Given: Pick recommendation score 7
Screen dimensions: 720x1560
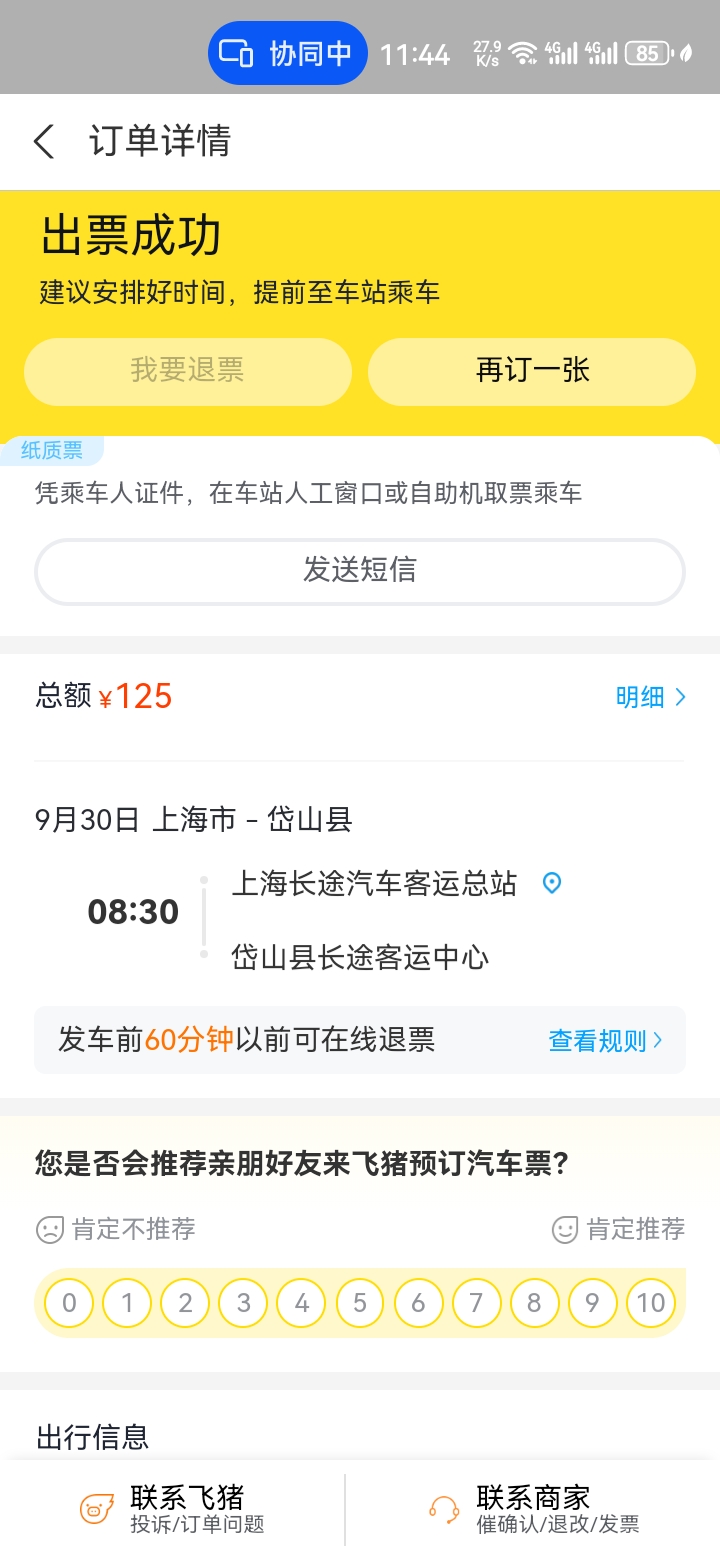Looking at the screenshot, I should (x=476, y=1303).
